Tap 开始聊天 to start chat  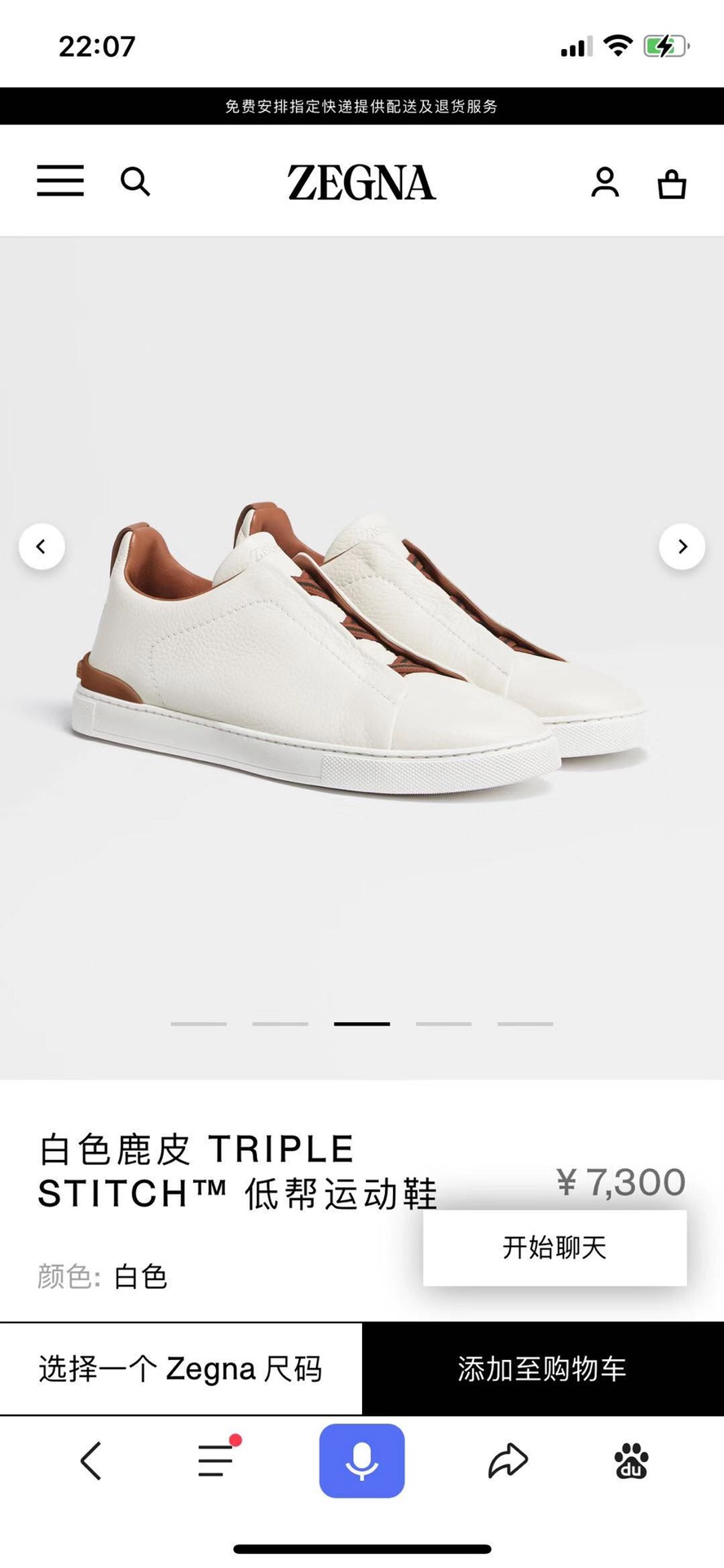(554, 1247)
